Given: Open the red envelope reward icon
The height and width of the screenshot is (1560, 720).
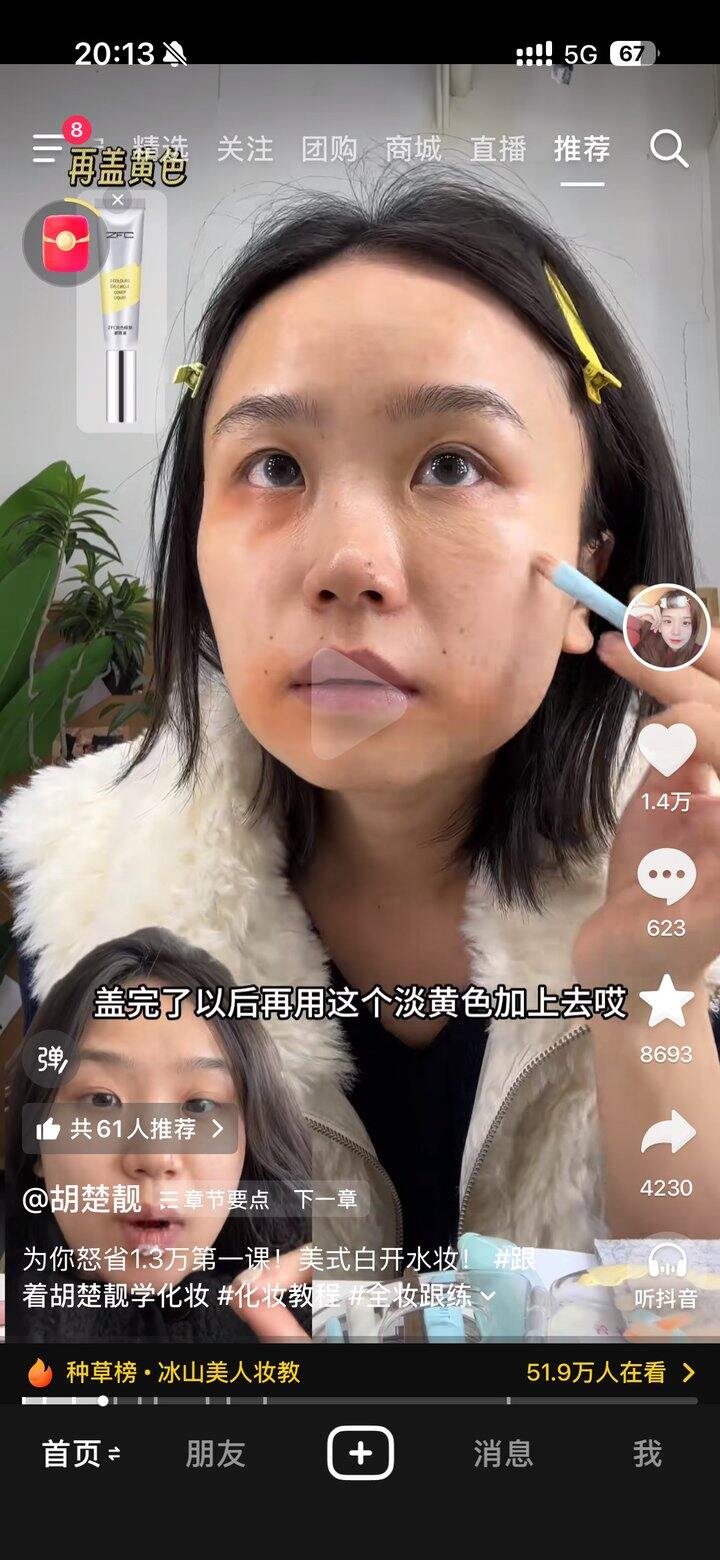Looking at the screenshot, I should pyautogui.click(x=66, y=244).
